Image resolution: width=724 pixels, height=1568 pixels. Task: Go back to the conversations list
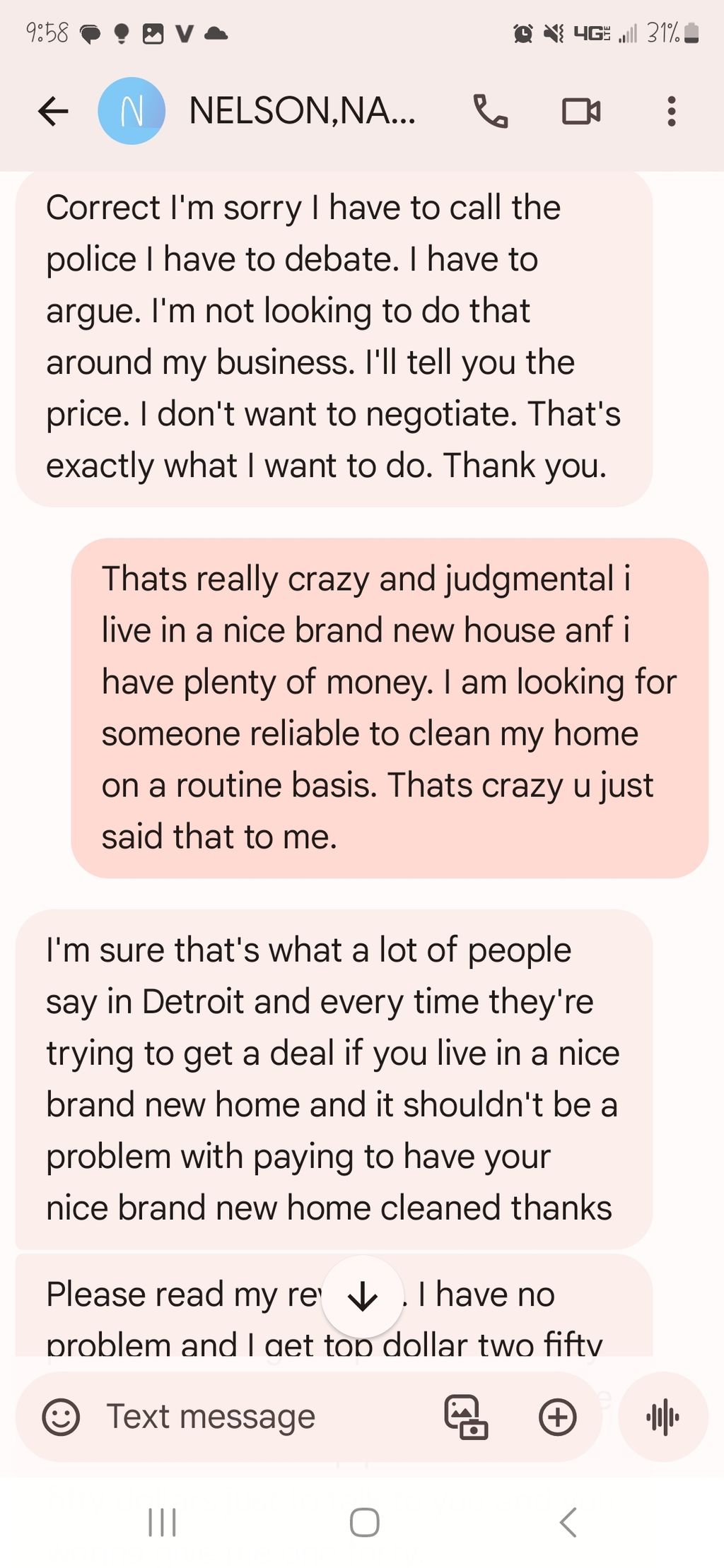point(53,111)
